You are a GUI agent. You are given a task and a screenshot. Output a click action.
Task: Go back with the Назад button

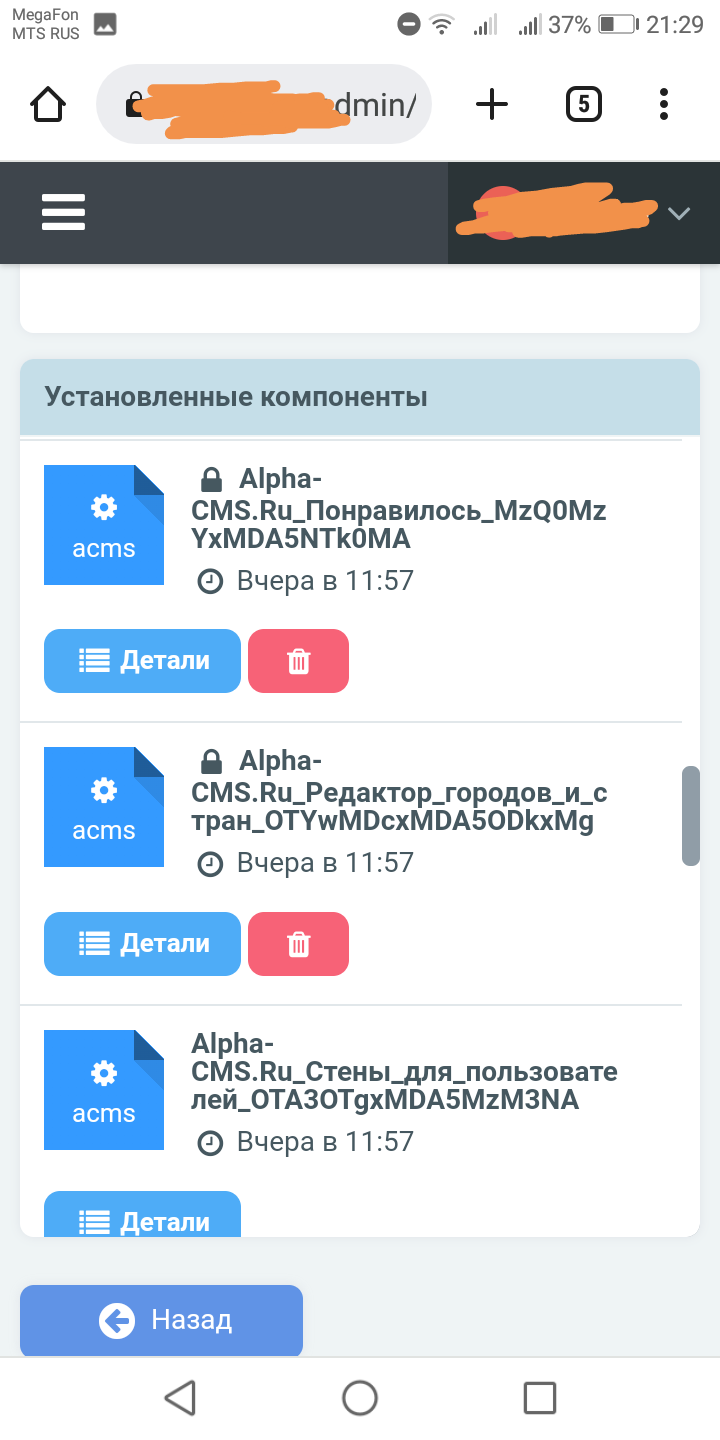click(x=161, y=1320)
